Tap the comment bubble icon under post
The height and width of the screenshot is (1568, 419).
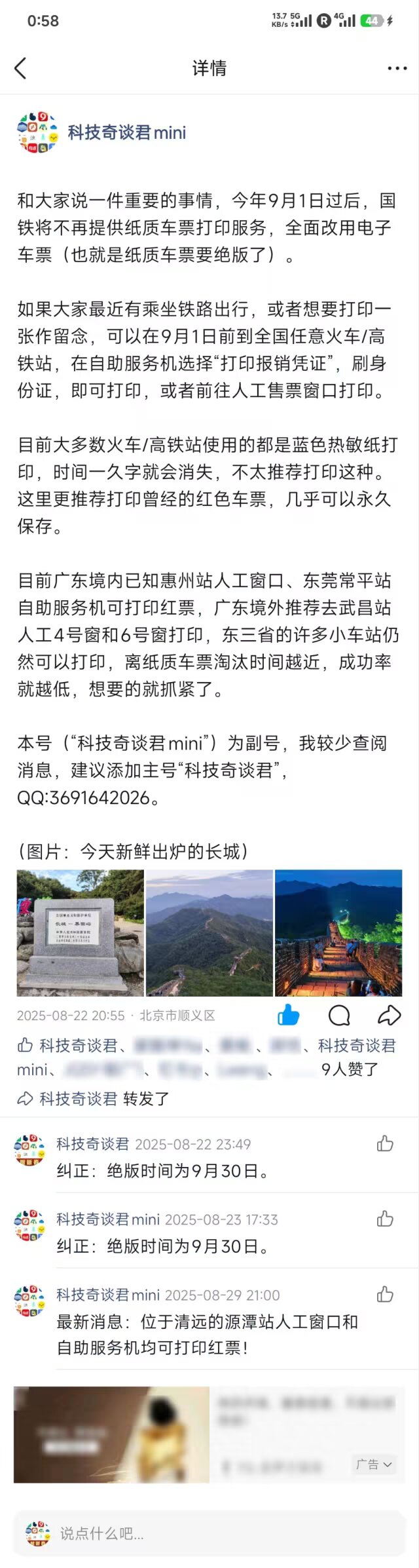pos(338,1015)
